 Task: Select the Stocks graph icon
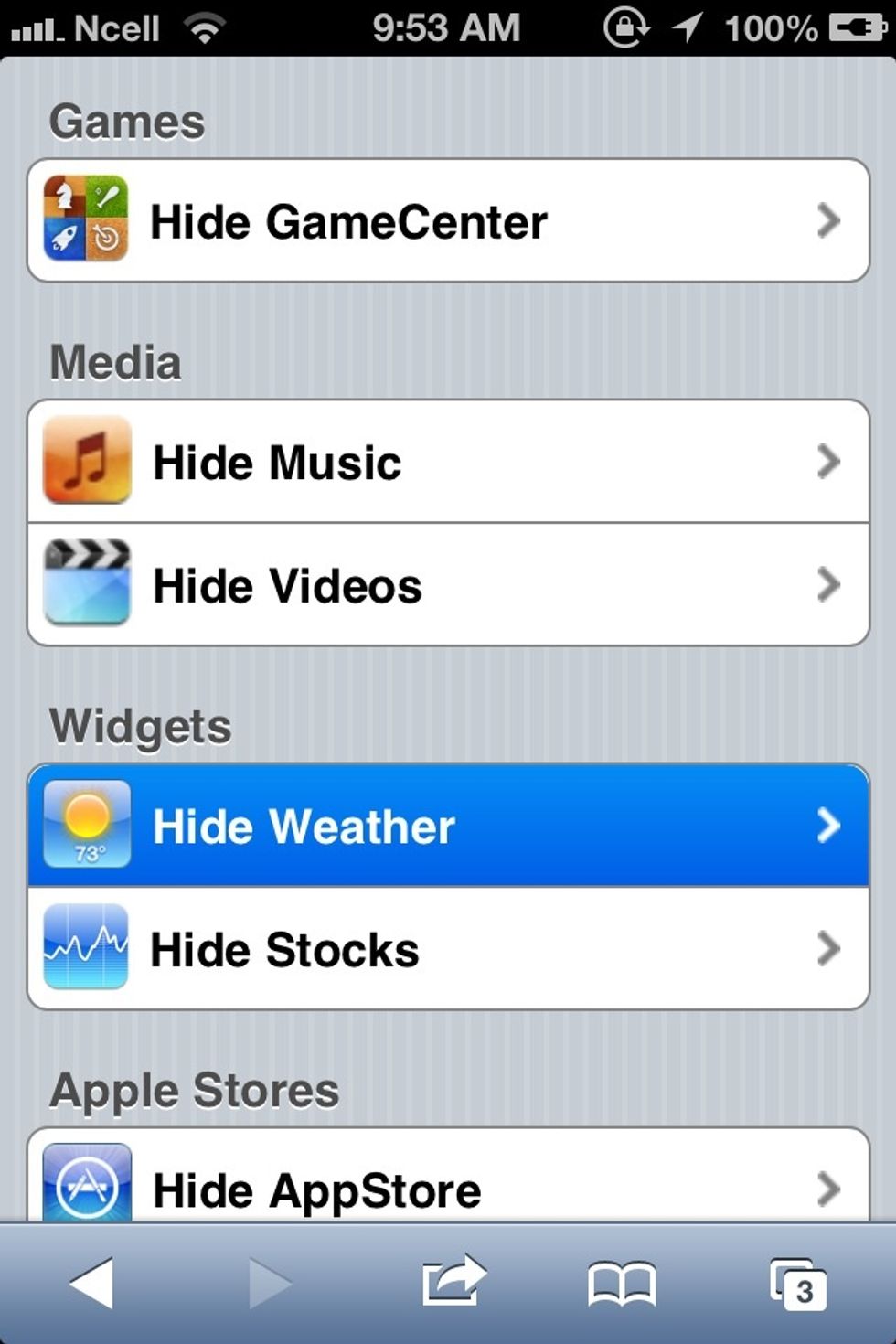point(85,948)
